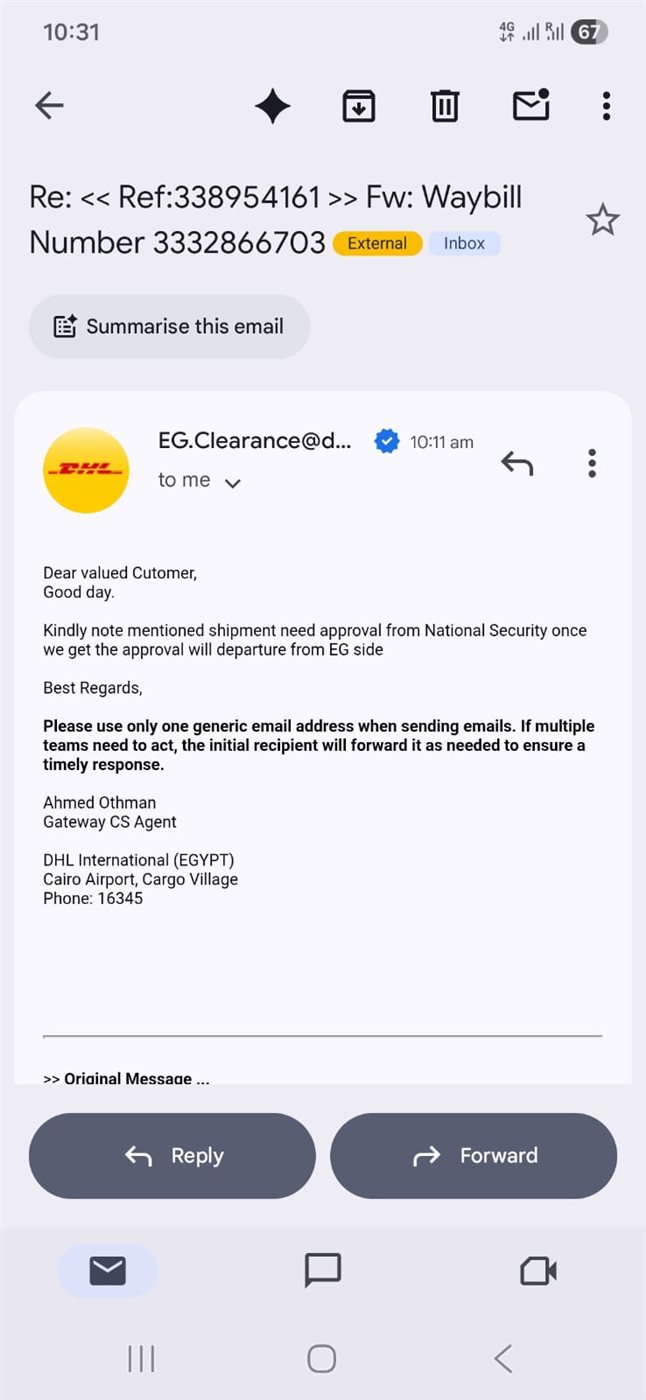
Task: Go to the system home screen
Action: click(x=322, y=1358)
